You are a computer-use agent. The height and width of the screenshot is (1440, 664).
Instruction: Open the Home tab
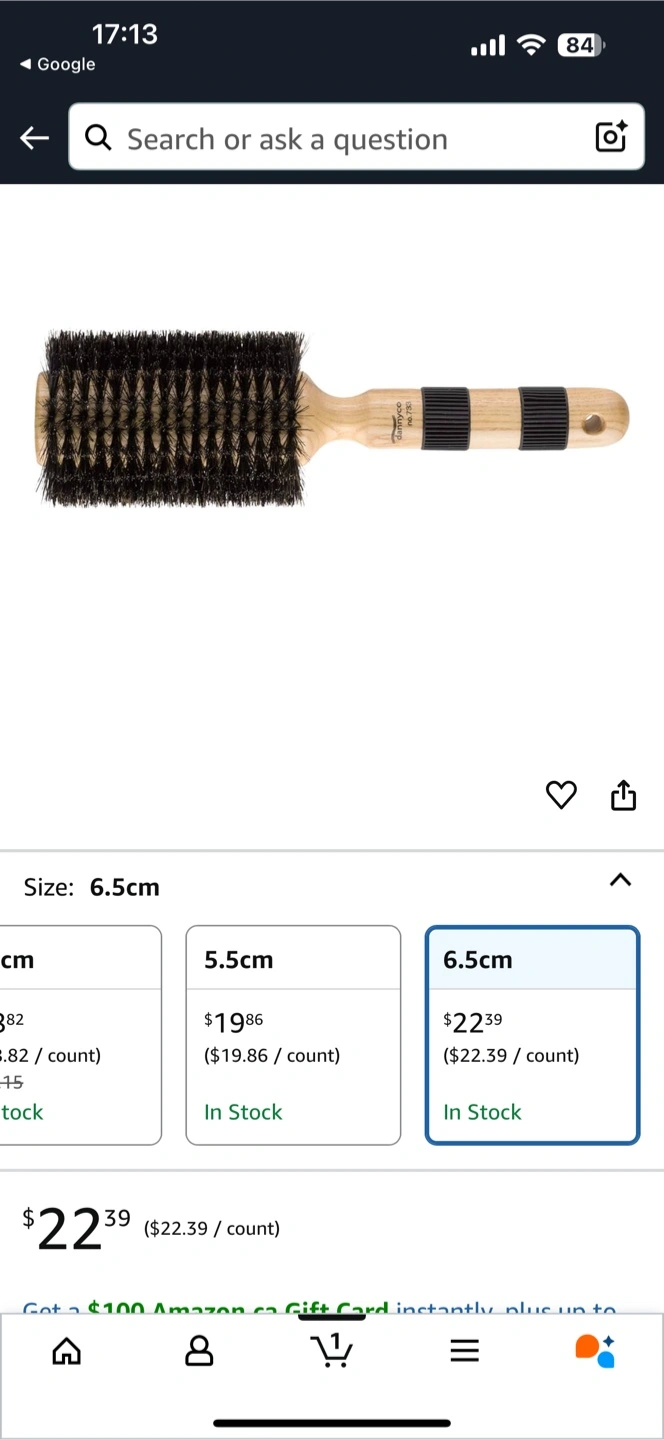click(x=66, y=1351)
